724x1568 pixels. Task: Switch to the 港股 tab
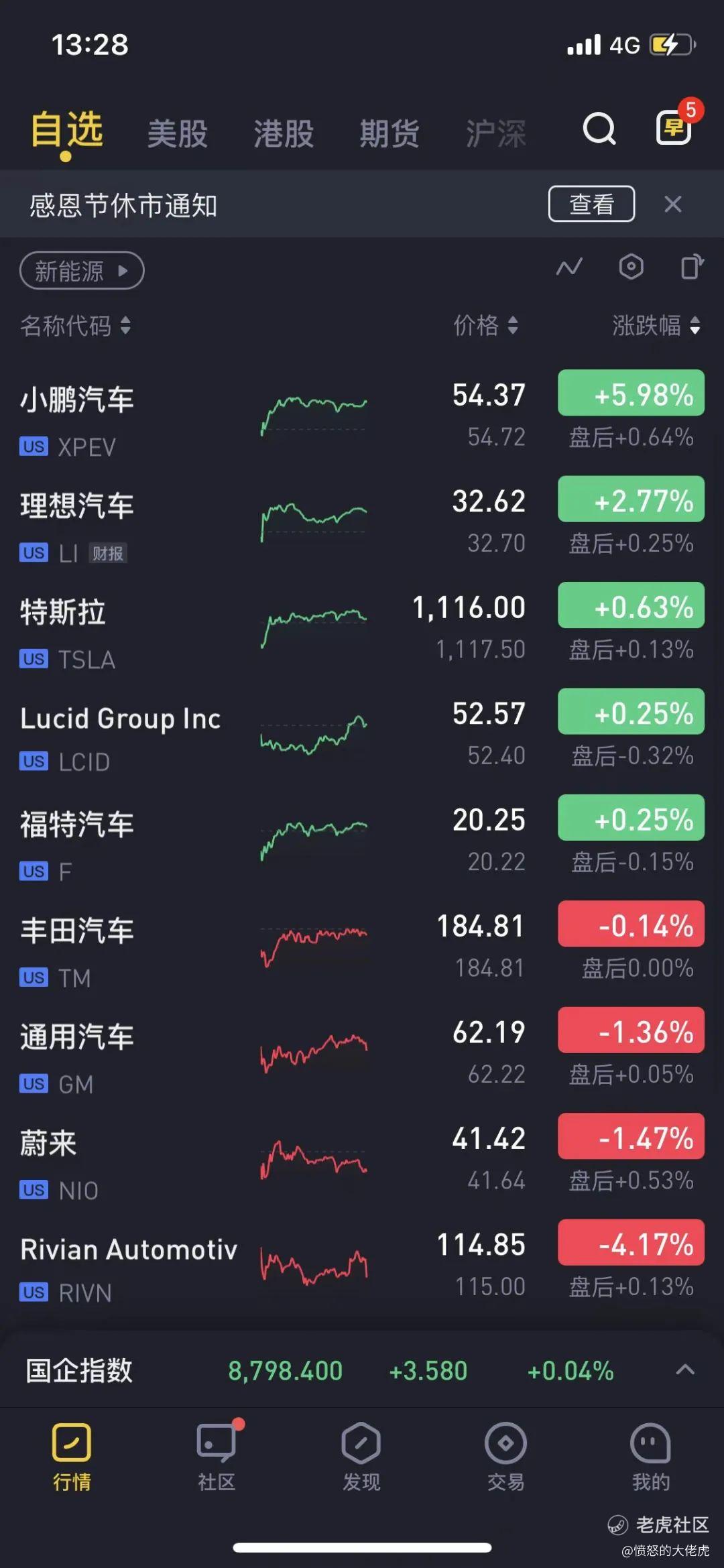[x=284, y=133]
